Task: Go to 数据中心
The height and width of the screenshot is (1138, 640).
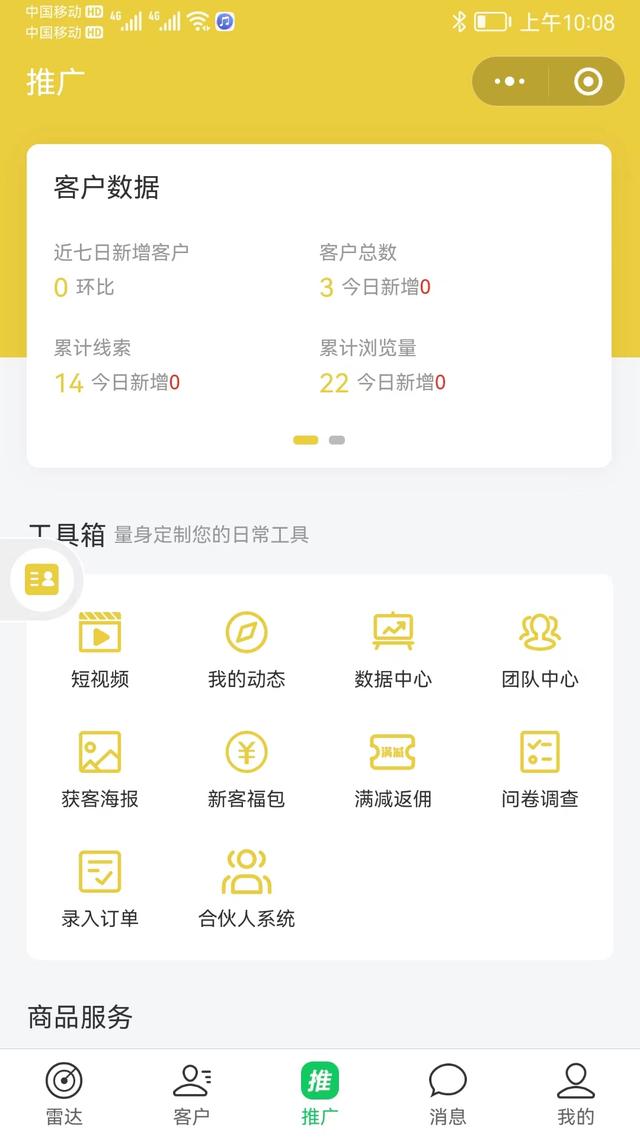Action: [x=393, y=650]
